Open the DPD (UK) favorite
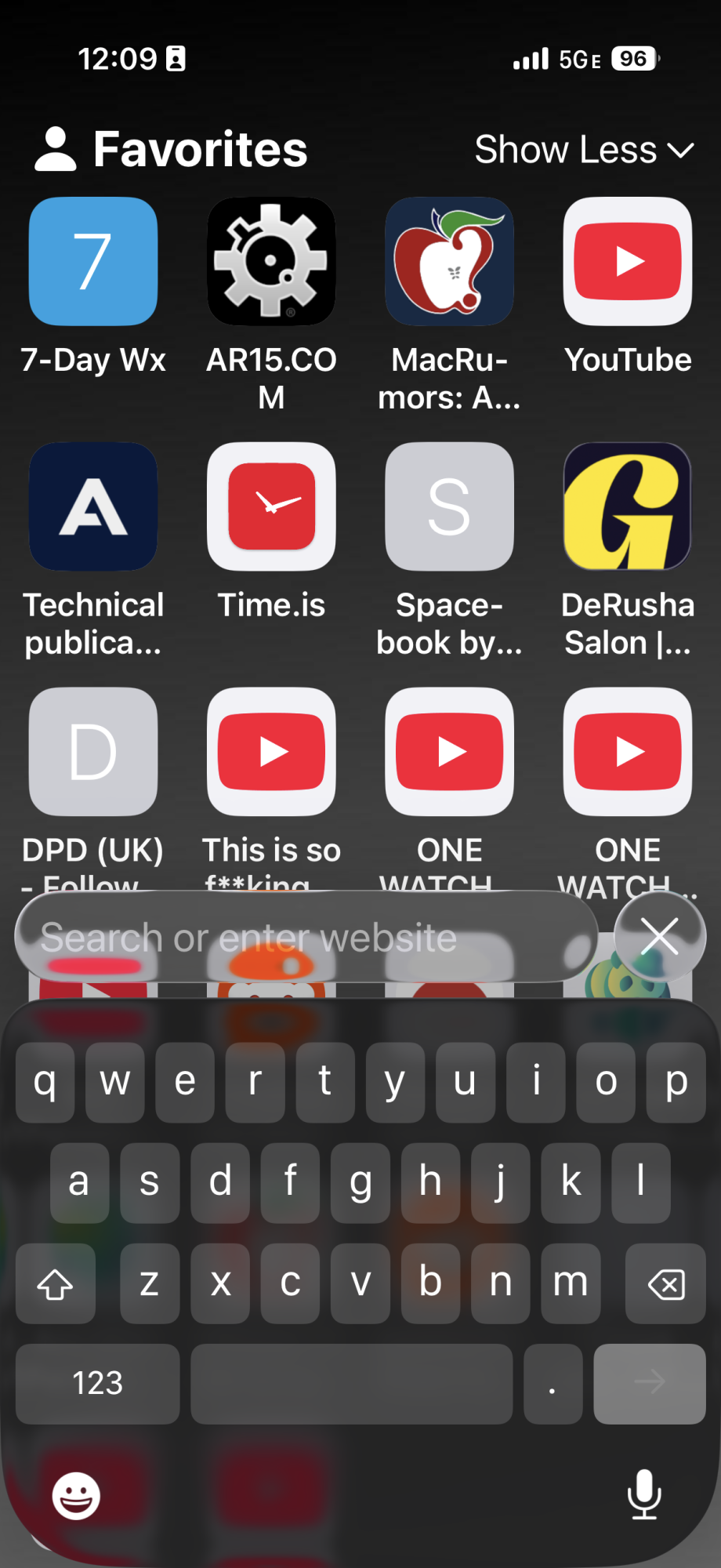This screenshot has height=1568, width=721. (93, 752)
